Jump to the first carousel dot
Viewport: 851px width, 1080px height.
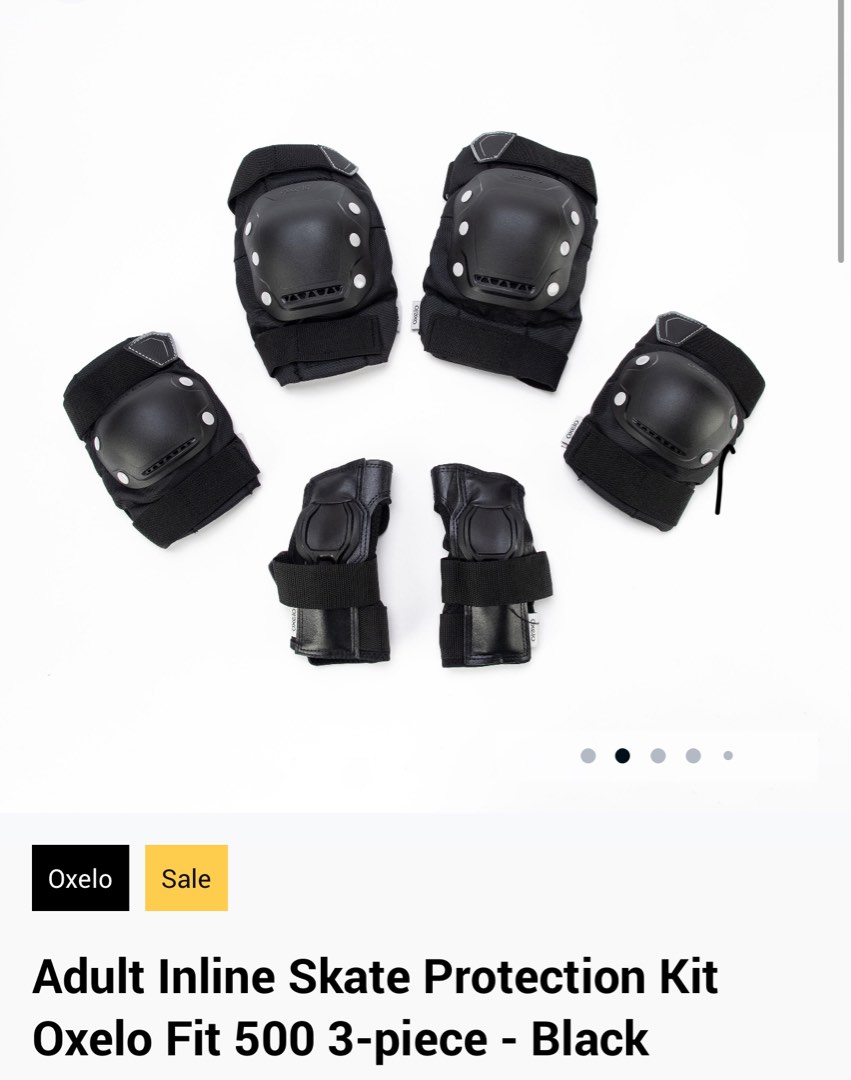590,755
